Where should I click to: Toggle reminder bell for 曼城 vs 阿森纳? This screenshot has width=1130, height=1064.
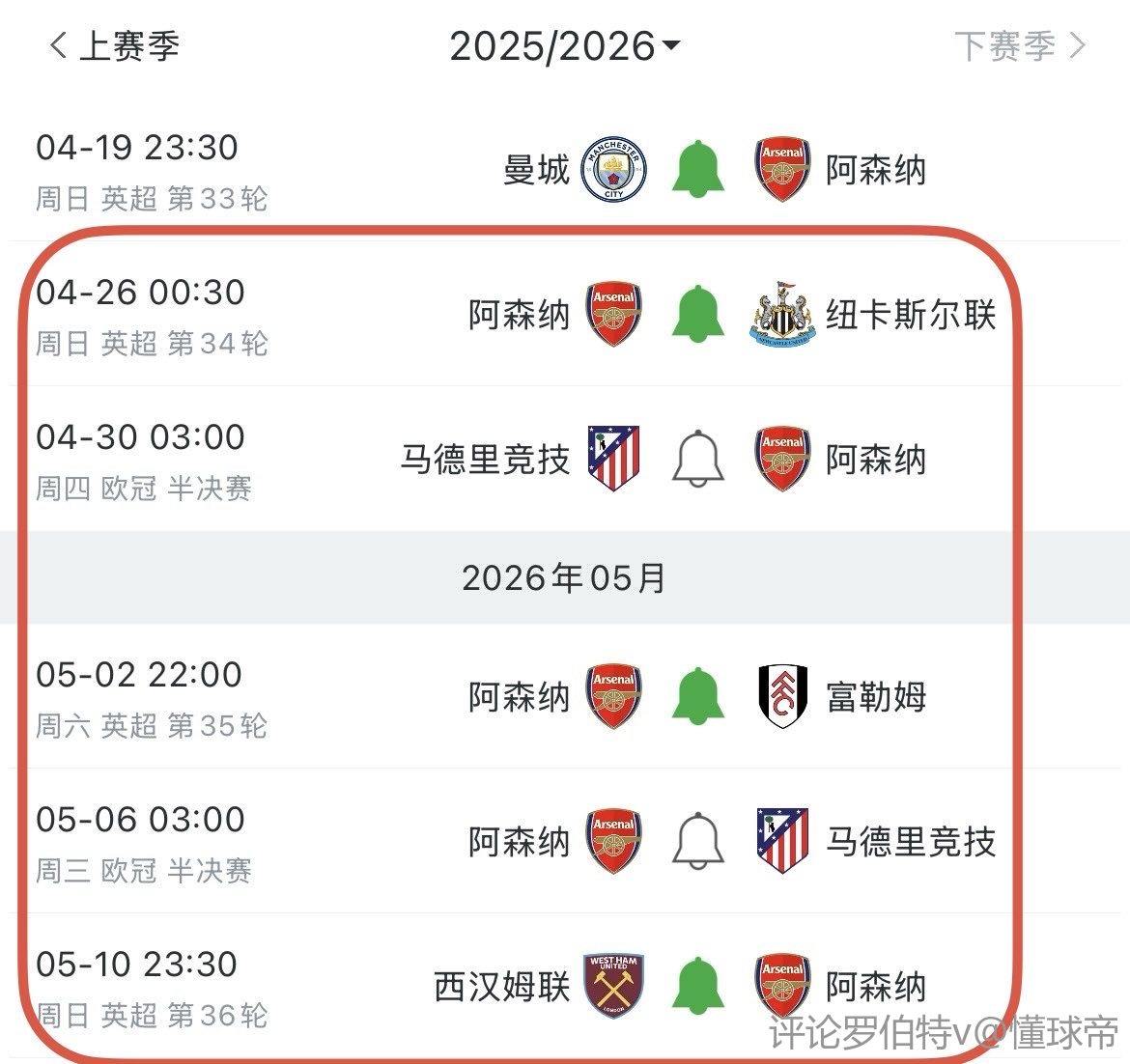tap(698, 170)
